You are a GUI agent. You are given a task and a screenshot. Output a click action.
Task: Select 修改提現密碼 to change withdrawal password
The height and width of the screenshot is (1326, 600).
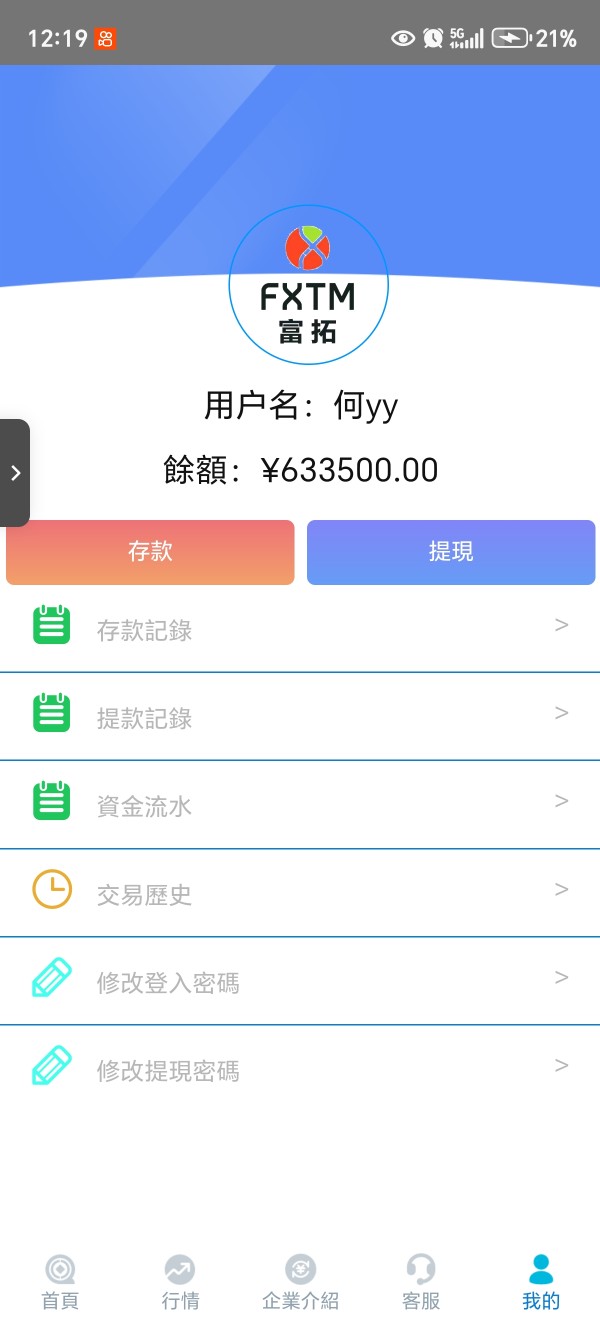pyautogui.click(x=300, y=1069)
